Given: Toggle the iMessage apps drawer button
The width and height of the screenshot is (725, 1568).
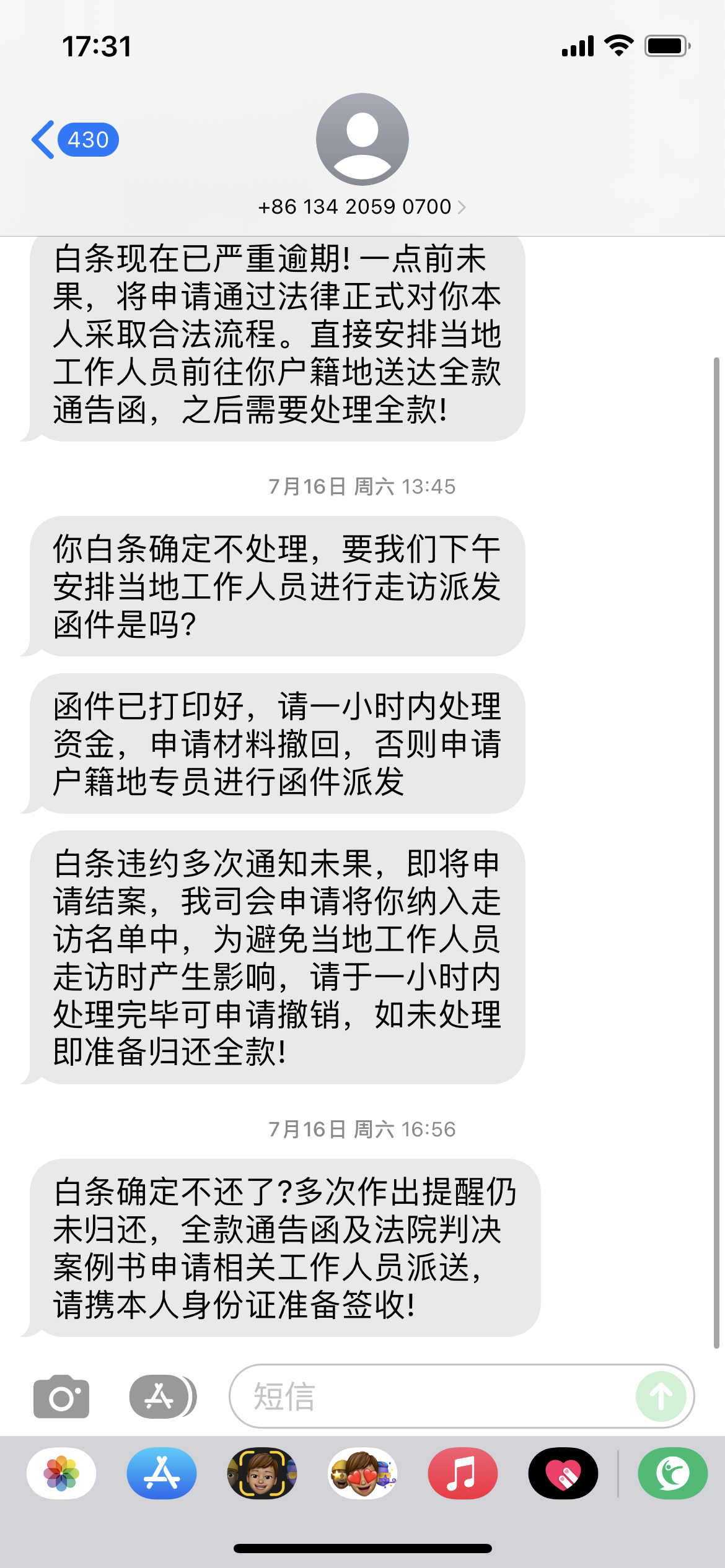Looking at the screenshot, I should [x=162, y=1396].
